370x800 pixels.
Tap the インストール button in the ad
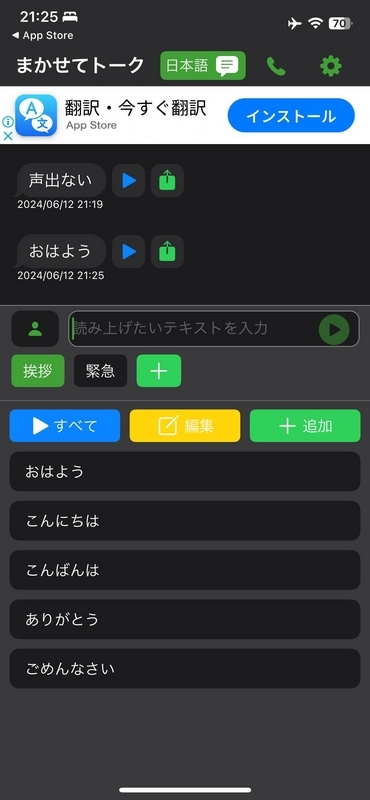pyautogui.click(x=291, y=115)
